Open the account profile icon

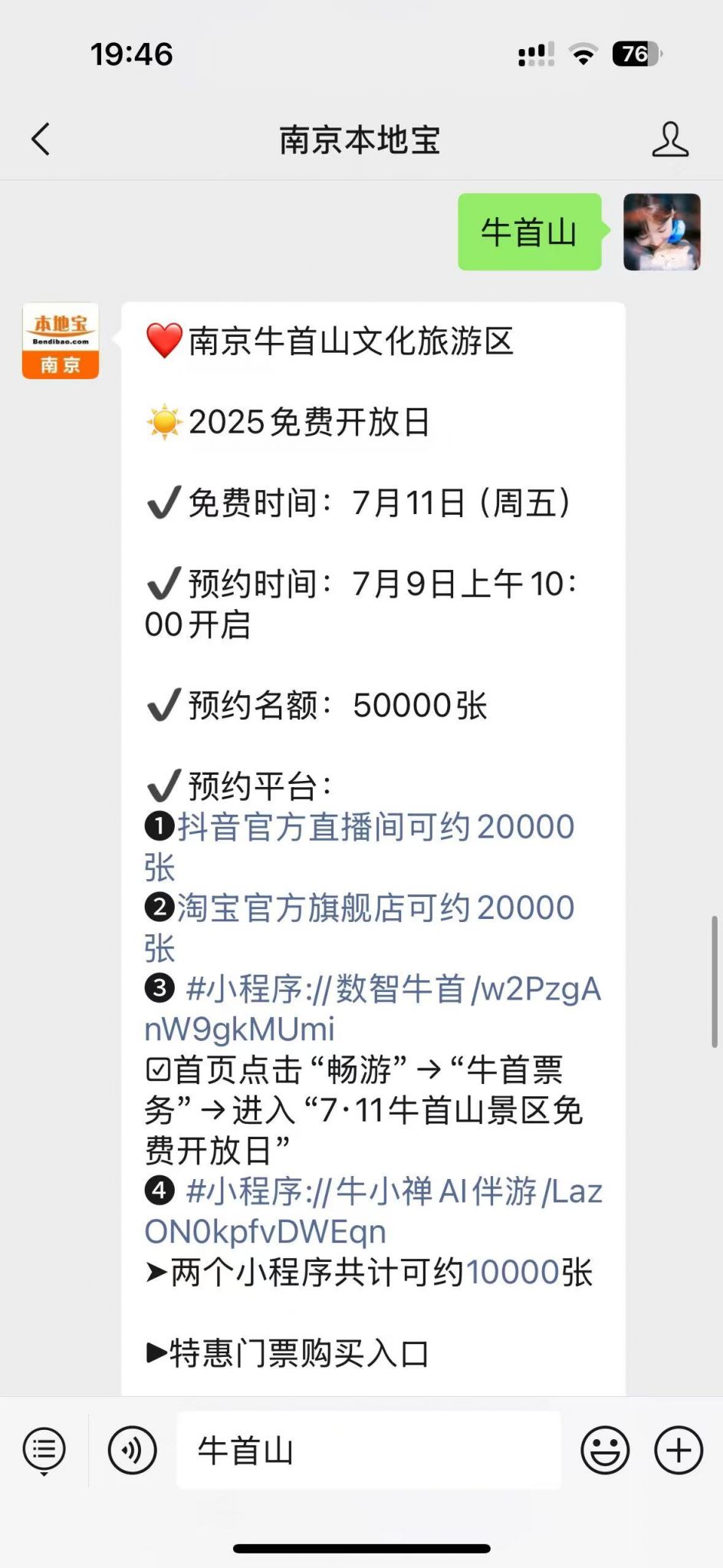click(670, 140)
